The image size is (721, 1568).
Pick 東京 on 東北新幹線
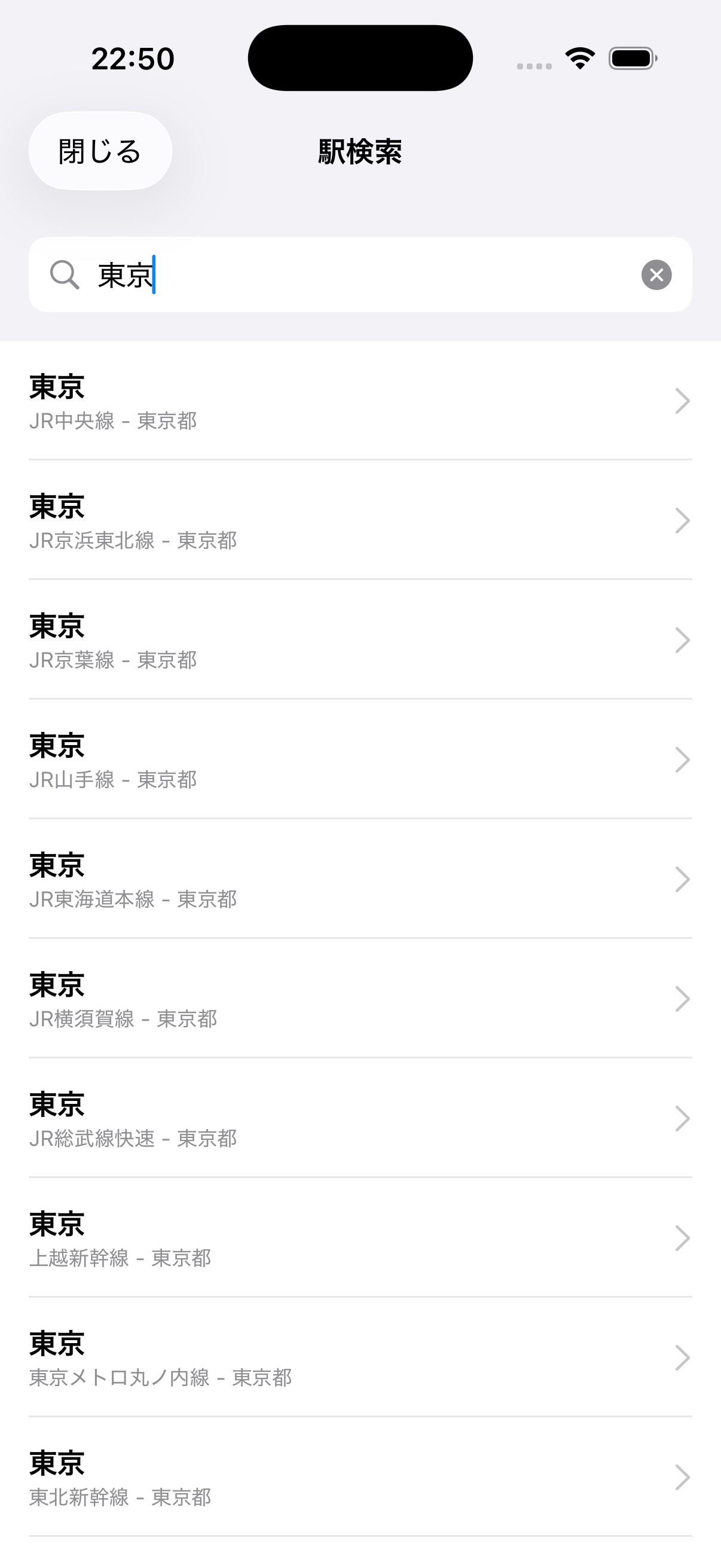[x=360, y=1477]
